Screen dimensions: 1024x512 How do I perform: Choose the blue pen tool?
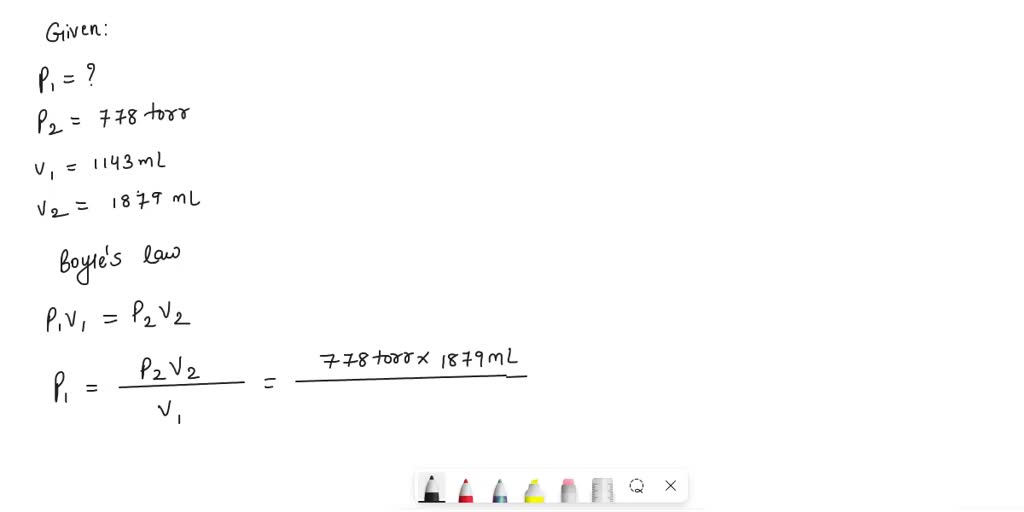499,489
